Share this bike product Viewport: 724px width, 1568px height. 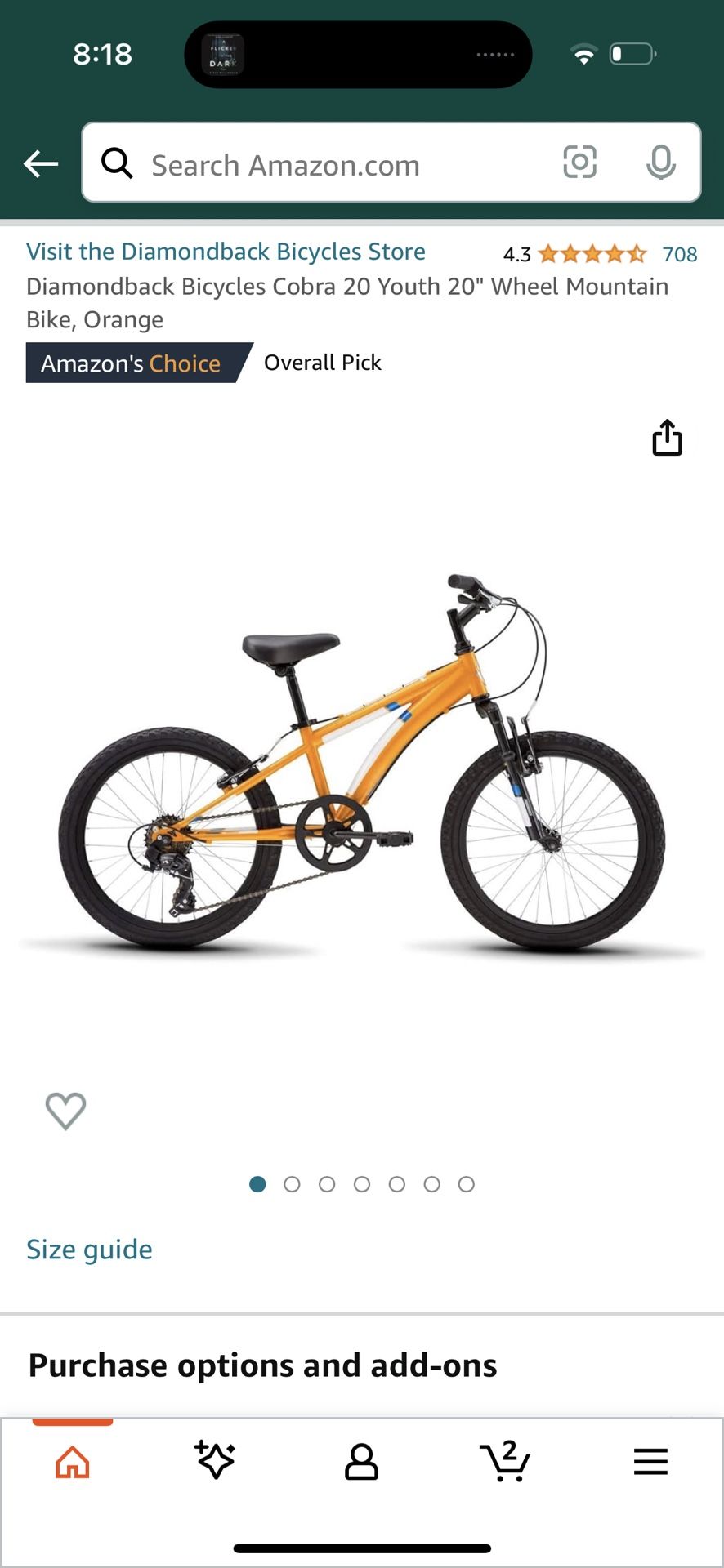tap(667, 438)
